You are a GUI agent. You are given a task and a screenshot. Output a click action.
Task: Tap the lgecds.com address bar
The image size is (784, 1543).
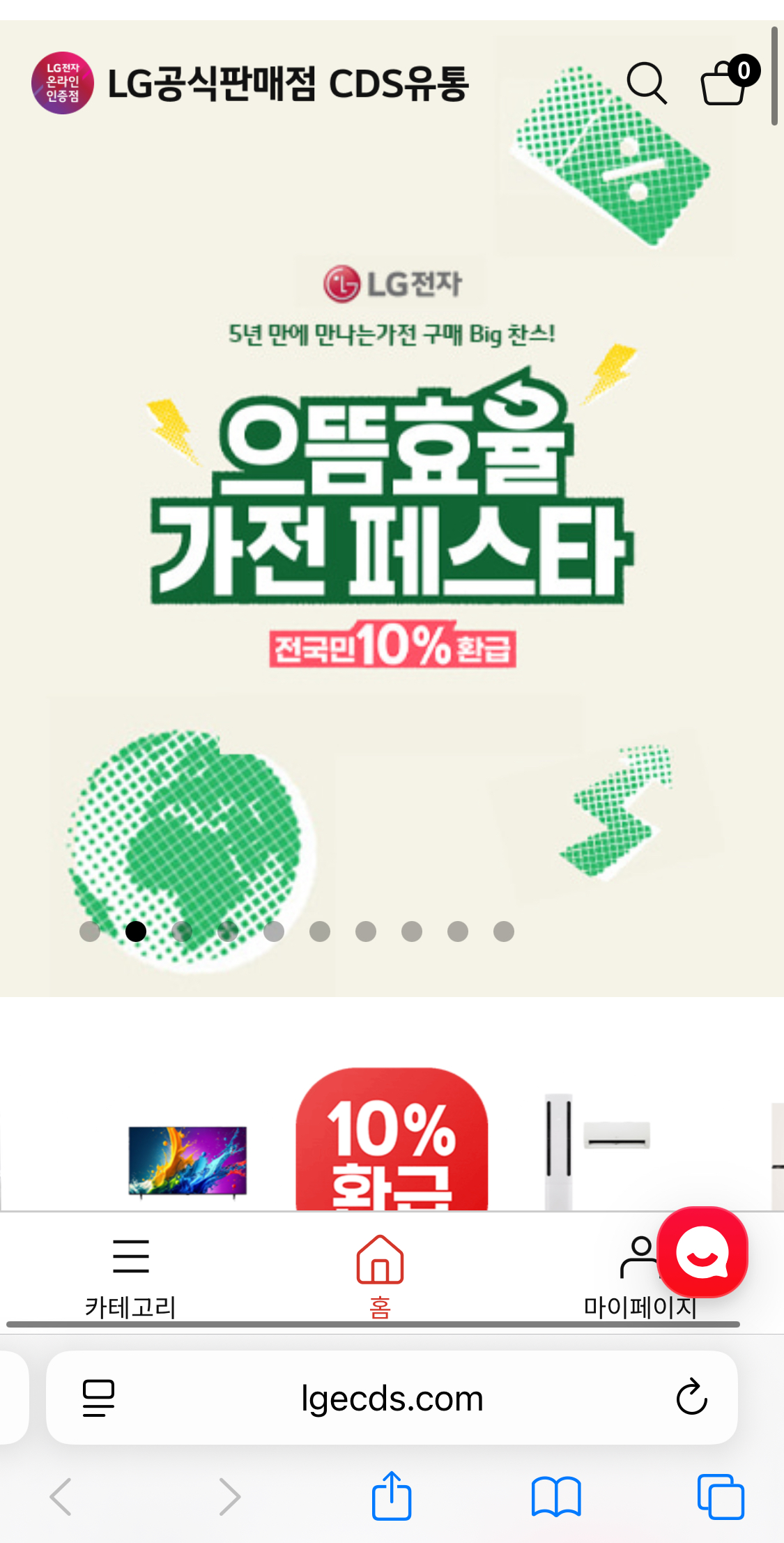392,1399
